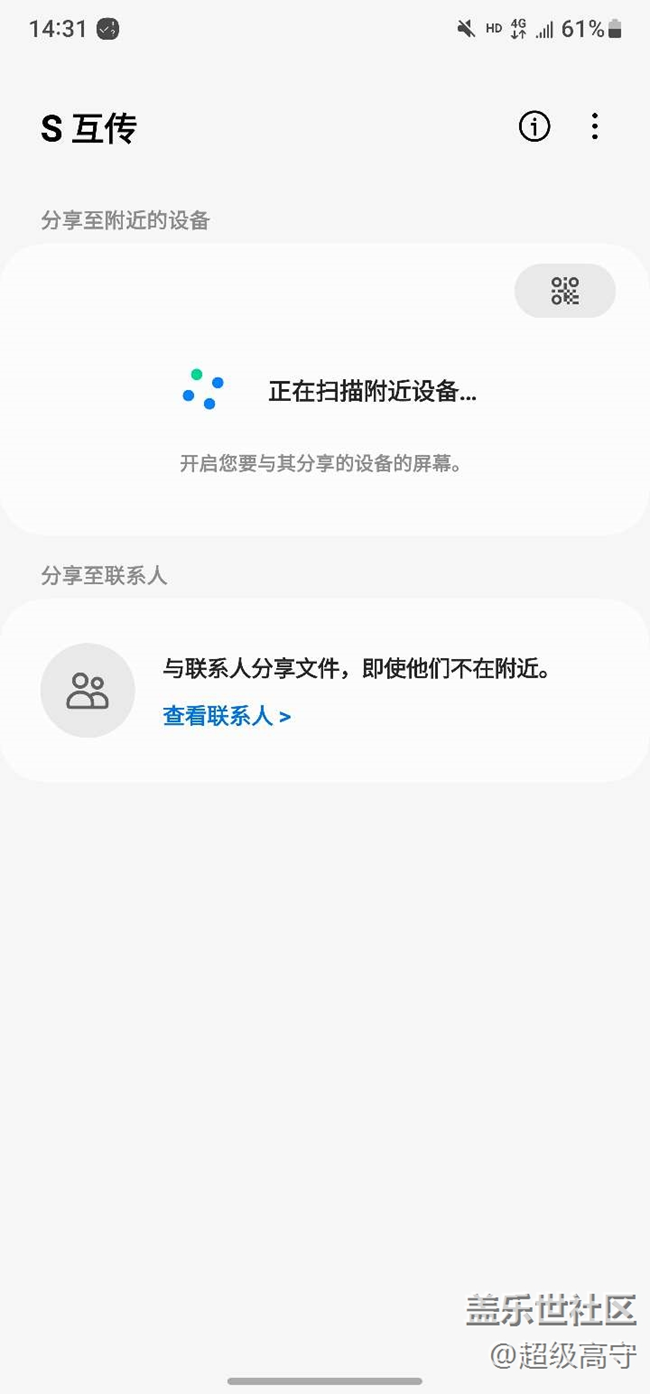
Task: Open the 查看联系人 link
Action: [x=226, y=716]
